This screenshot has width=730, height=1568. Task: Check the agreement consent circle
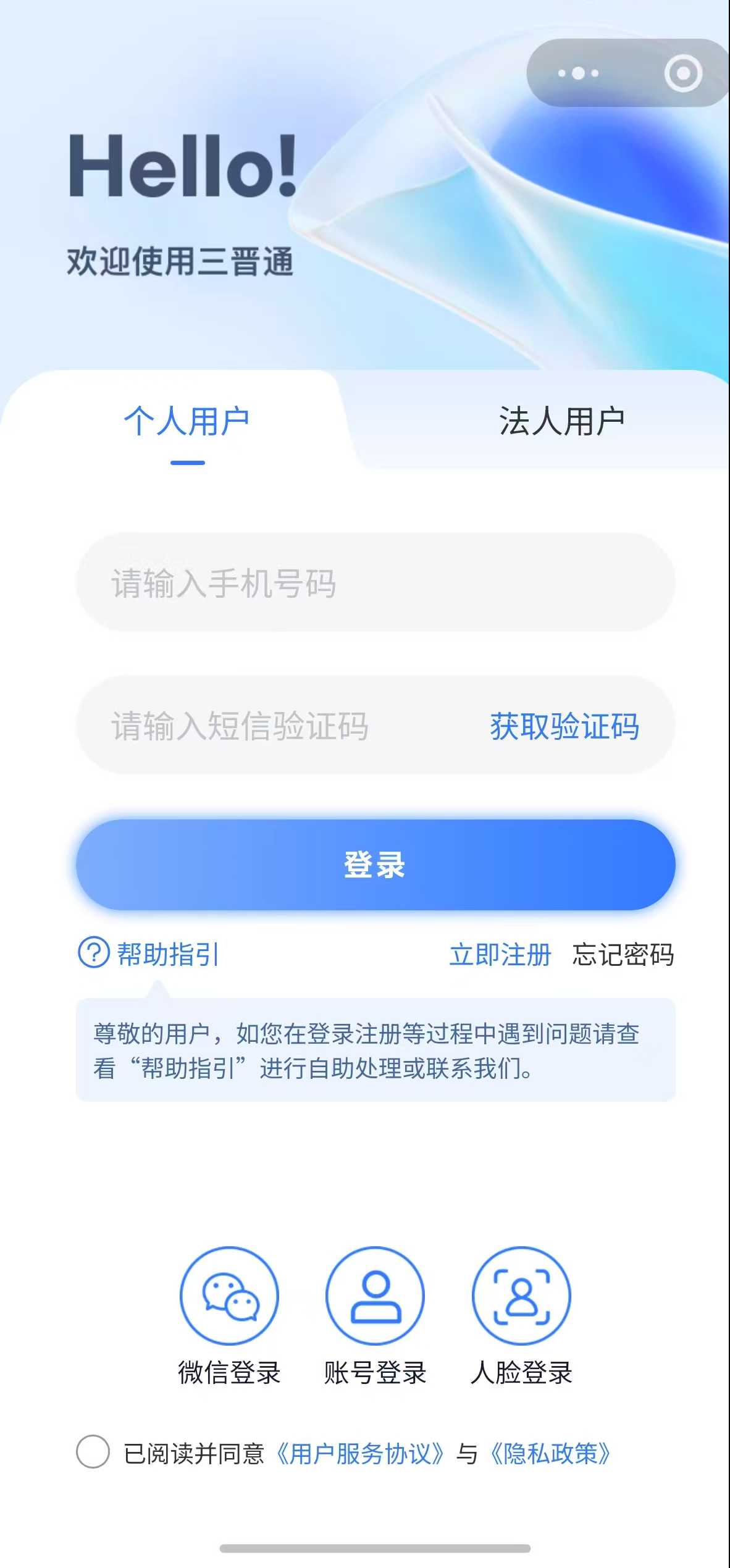[93, 1451]
